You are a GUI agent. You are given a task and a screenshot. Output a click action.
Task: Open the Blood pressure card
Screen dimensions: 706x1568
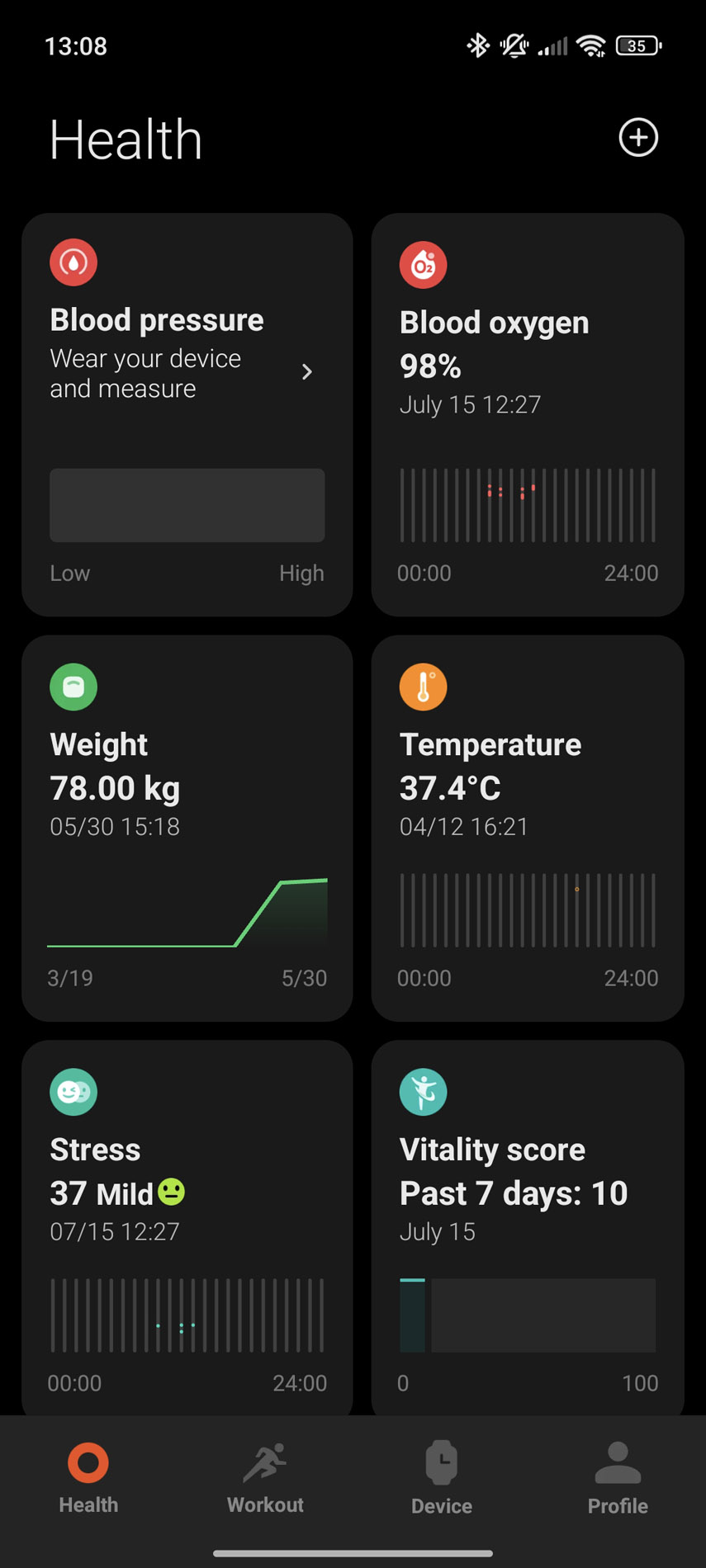187,414
